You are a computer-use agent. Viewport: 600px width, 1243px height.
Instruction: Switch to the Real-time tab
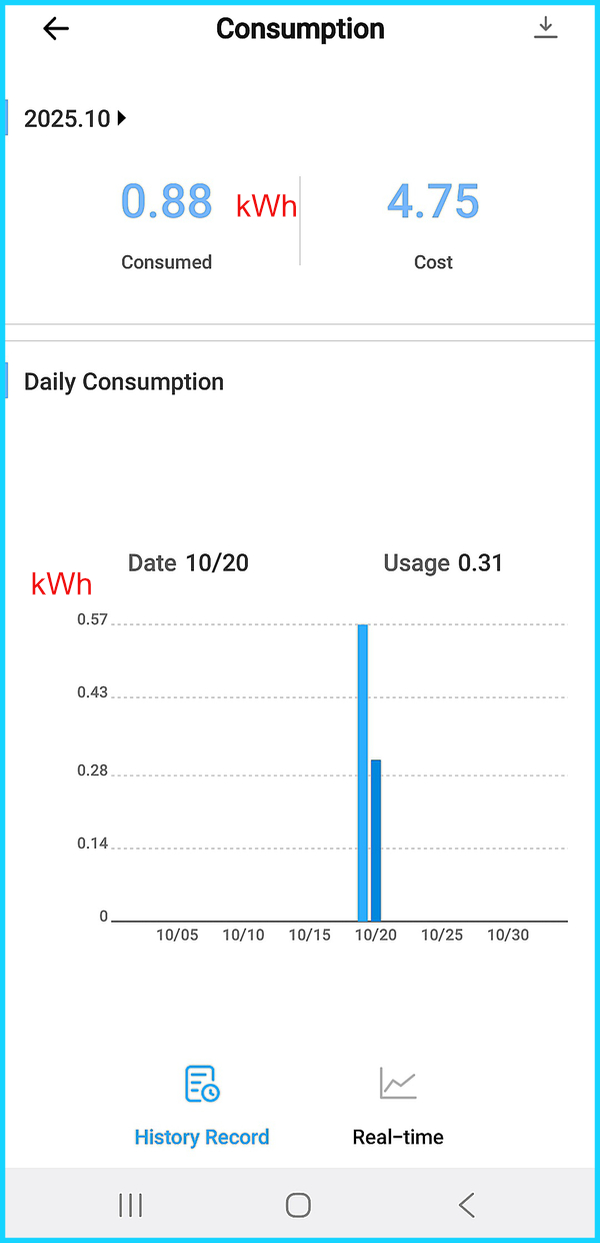(398, 1107)
